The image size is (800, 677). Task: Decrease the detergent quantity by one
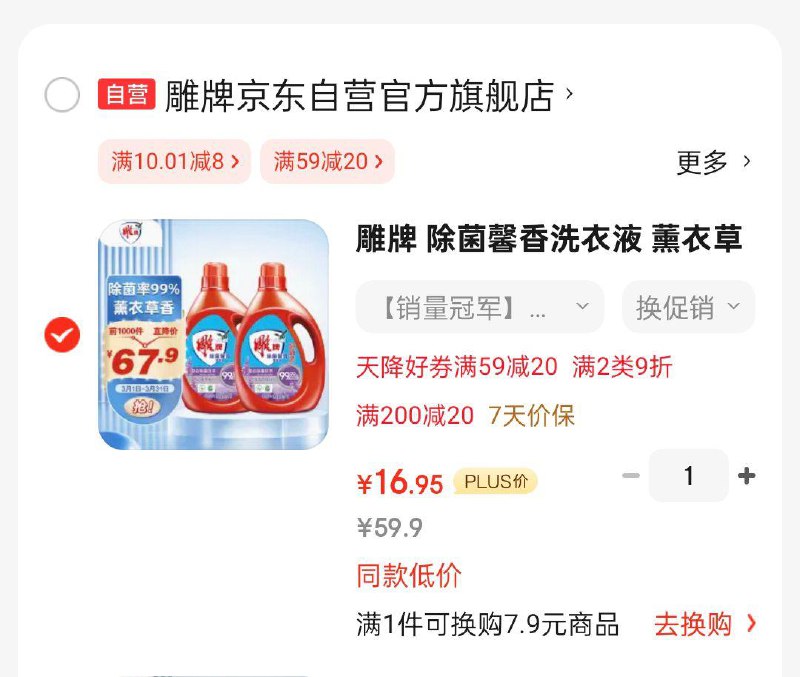pyautogui.click(x=630, y=476)
